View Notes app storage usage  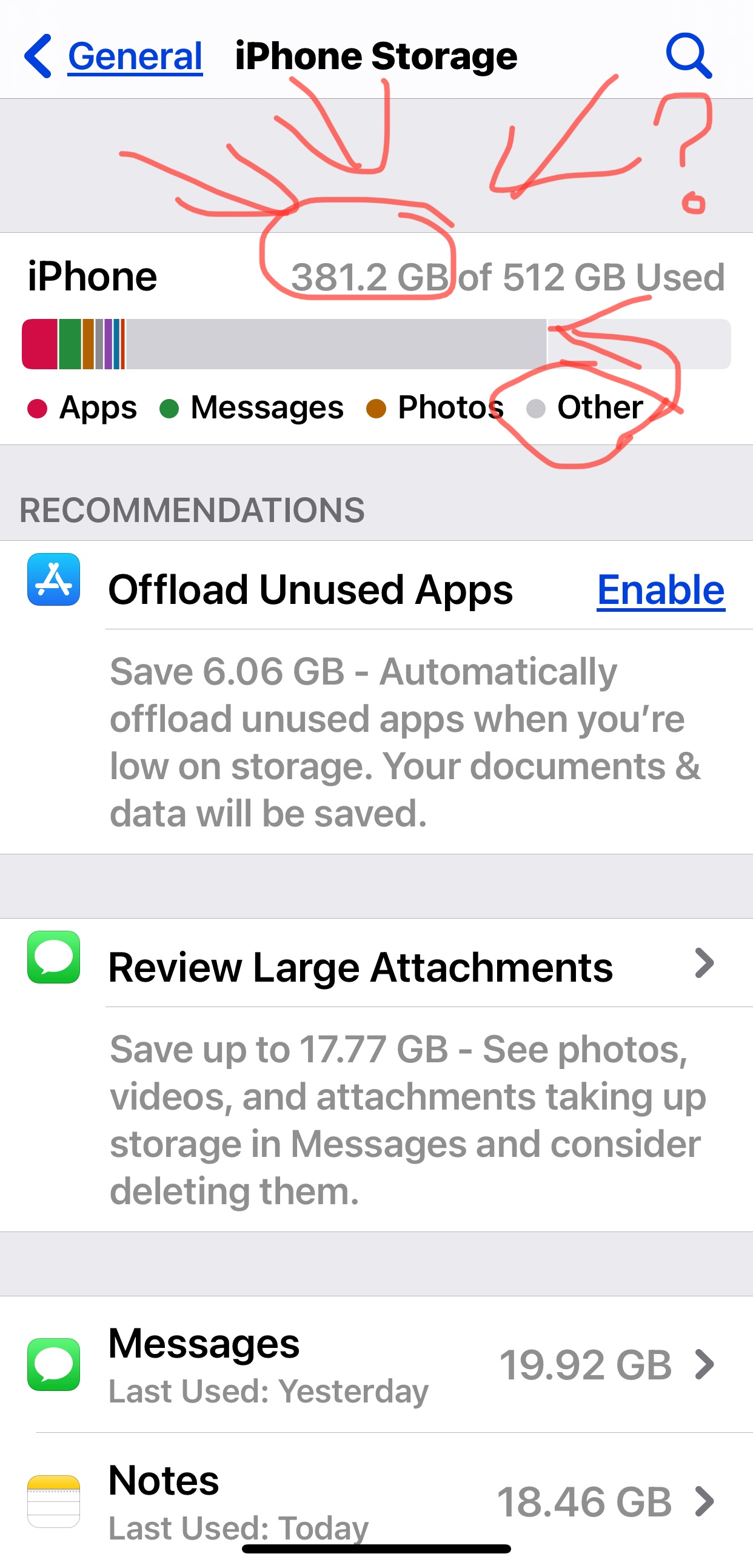pyautogui.click(x=376, y=1500)
